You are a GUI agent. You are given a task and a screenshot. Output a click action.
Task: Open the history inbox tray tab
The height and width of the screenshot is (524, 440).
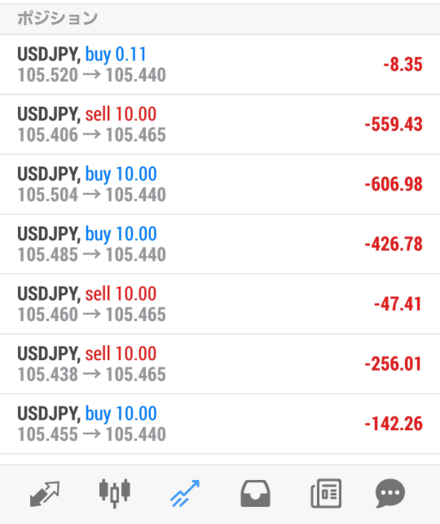[255, 494]
